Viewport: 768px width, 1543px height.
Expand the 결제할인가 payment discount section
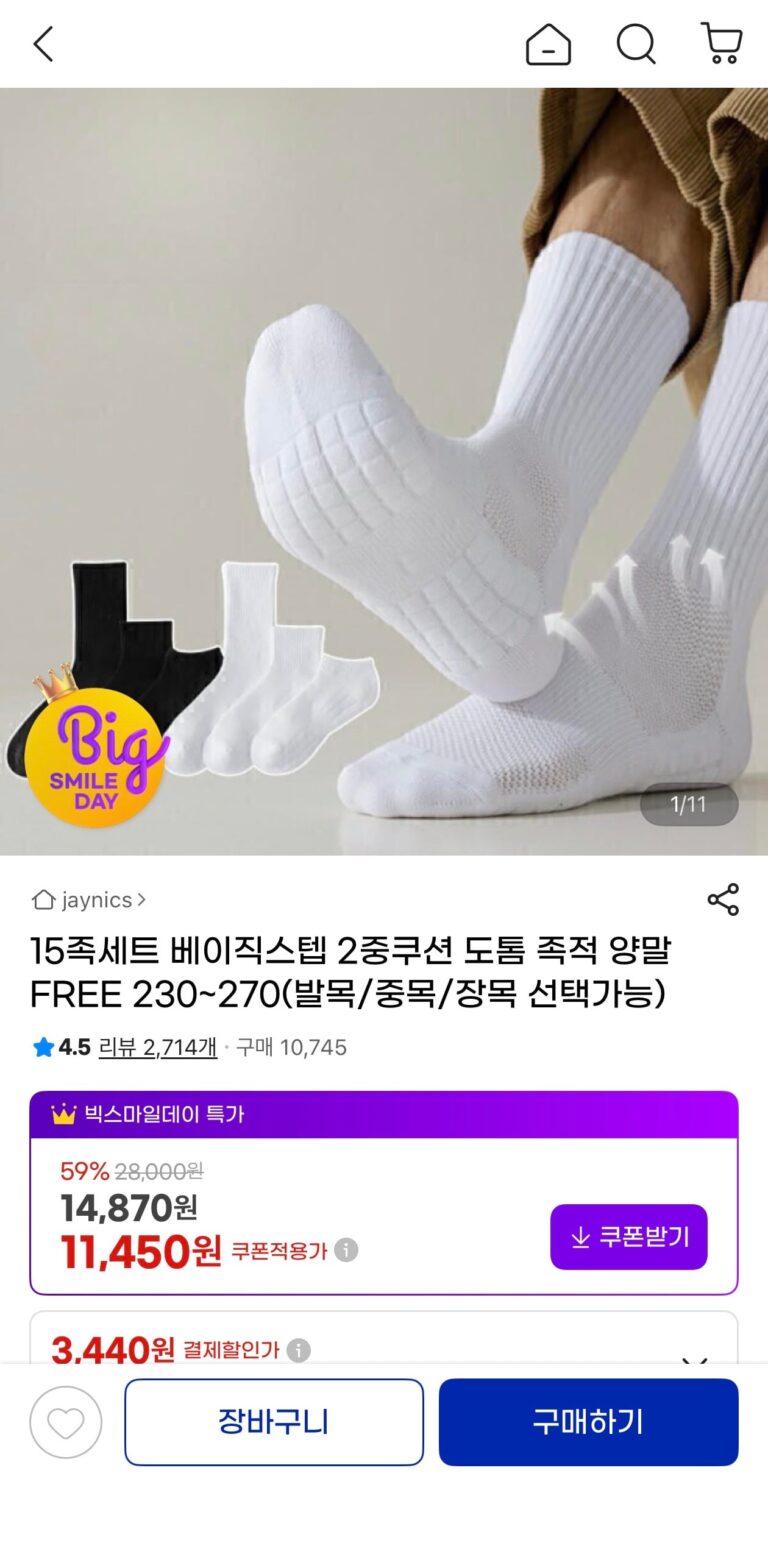(695, 1362)
